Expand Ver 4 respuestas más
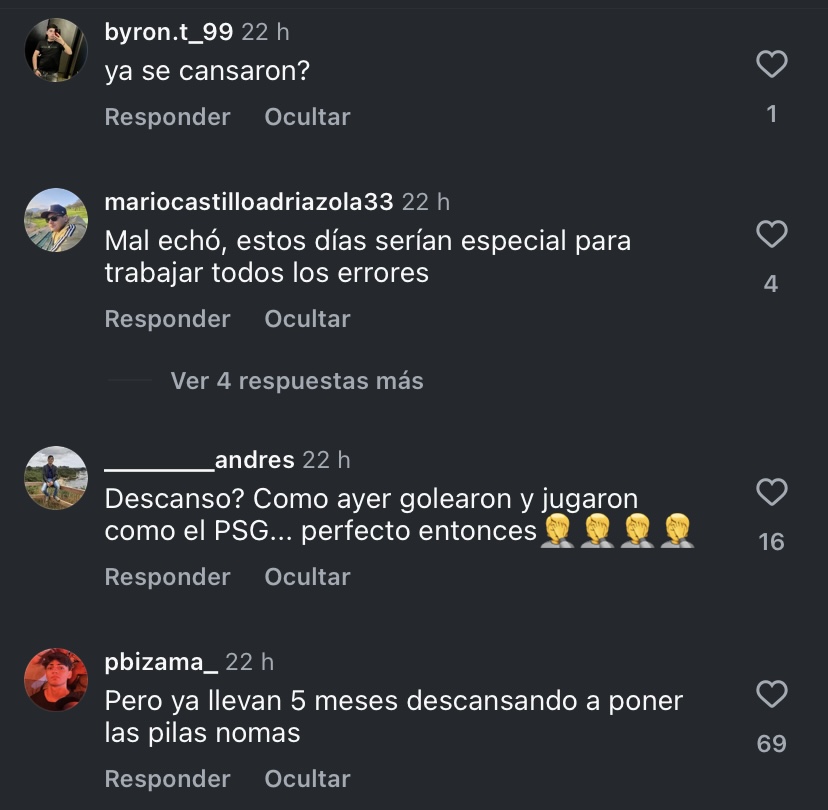 pyautogui.click(x=296, y=381)
